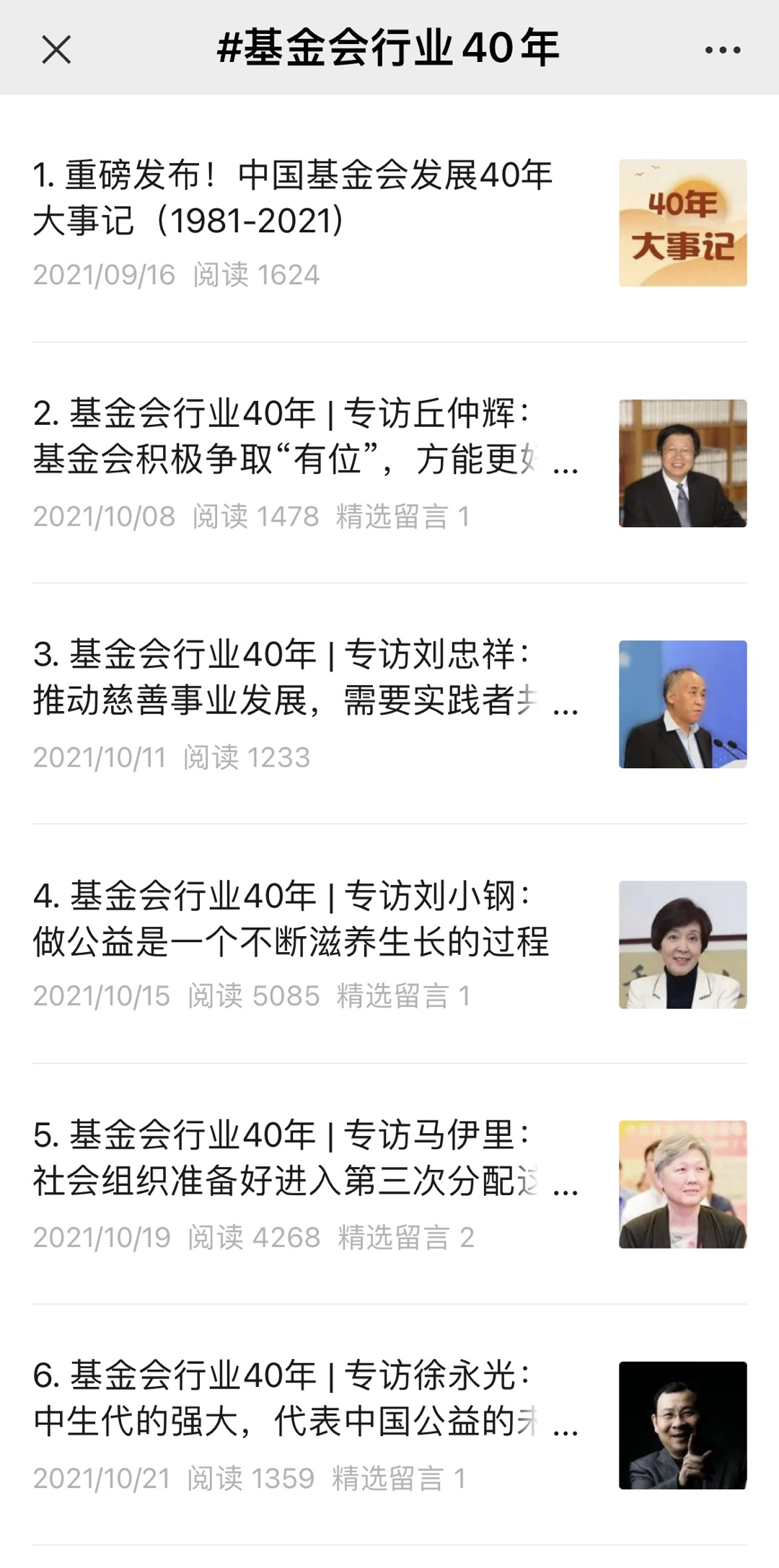
Task: Close the topic page with the X icon
Action: pyautogui.click(x=54, y=49)
